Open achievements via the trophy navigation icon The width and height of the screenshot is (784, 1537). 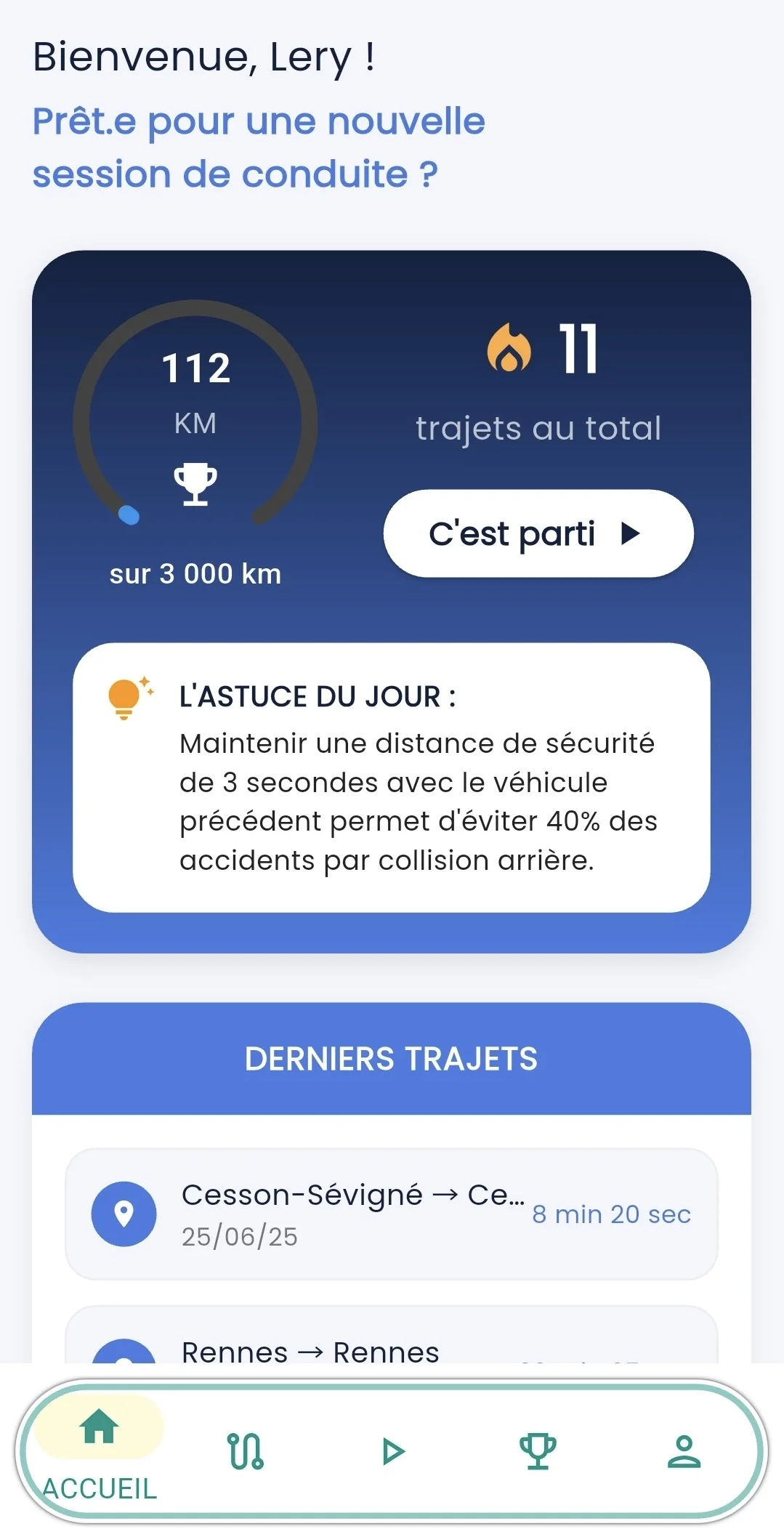click(538, 1451)
